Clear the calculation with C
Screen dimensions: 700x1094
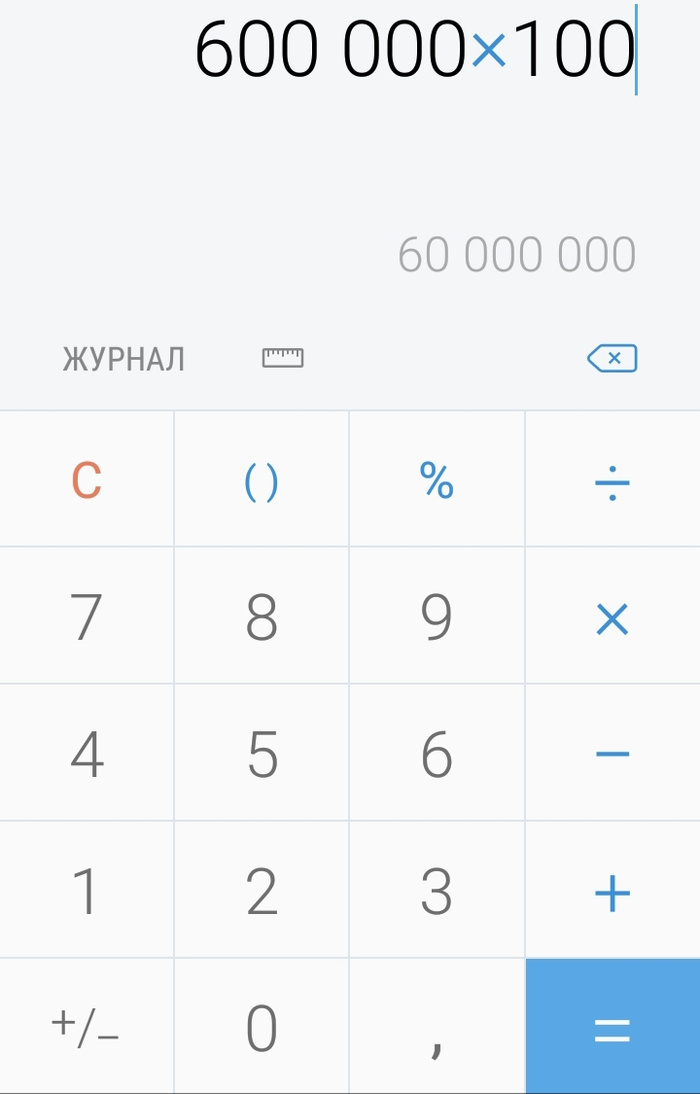pos(87,481)
